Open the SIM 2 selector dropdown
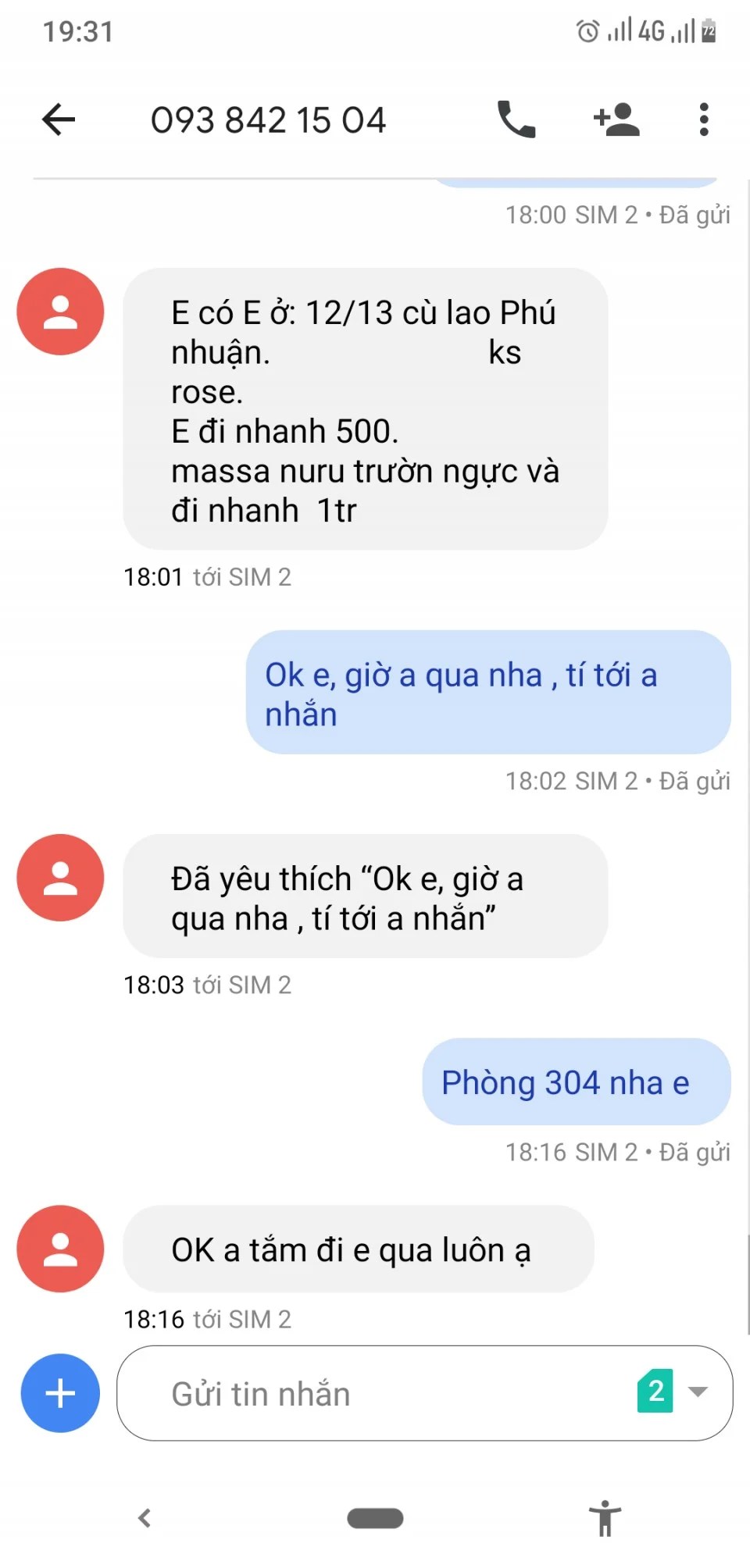The image size is (750, 1568). [673, 1391]
